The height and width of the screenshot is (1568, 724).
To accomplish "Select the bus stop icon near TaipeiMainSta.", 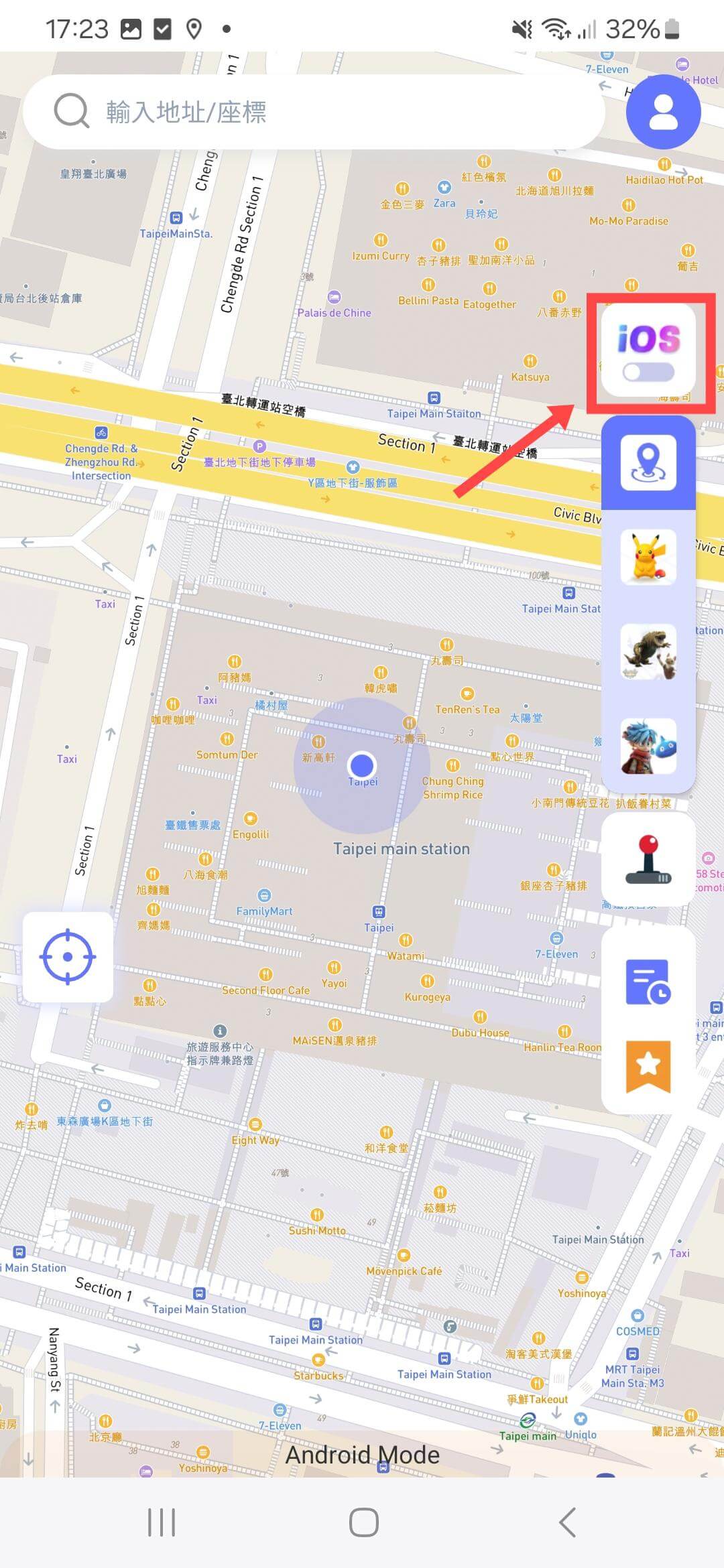I will [x=176, y=216].
